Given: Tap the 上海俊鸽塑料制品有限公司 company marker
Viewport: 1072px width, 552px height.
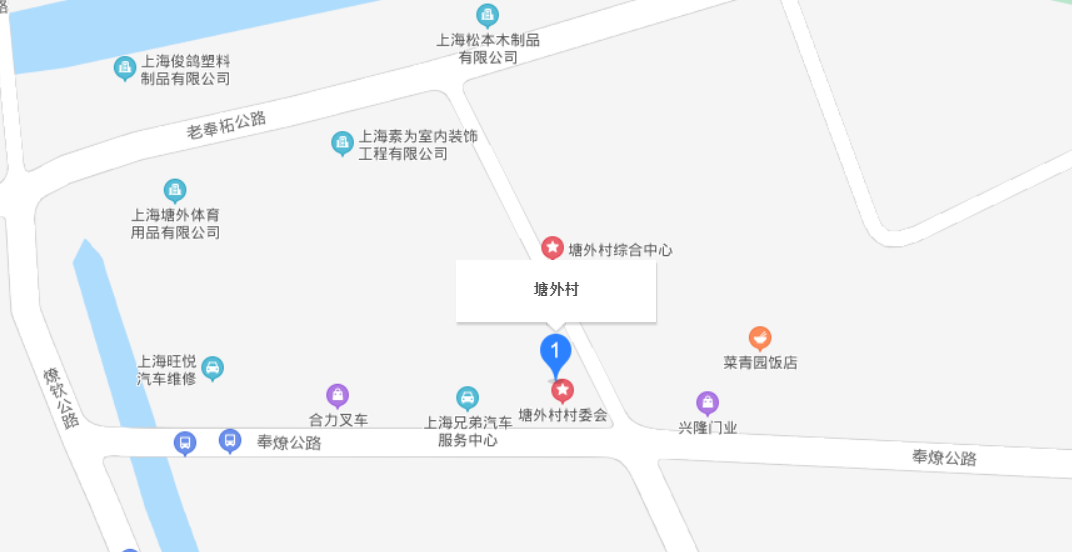Looking at the screenshot, I should click(124, 67).
